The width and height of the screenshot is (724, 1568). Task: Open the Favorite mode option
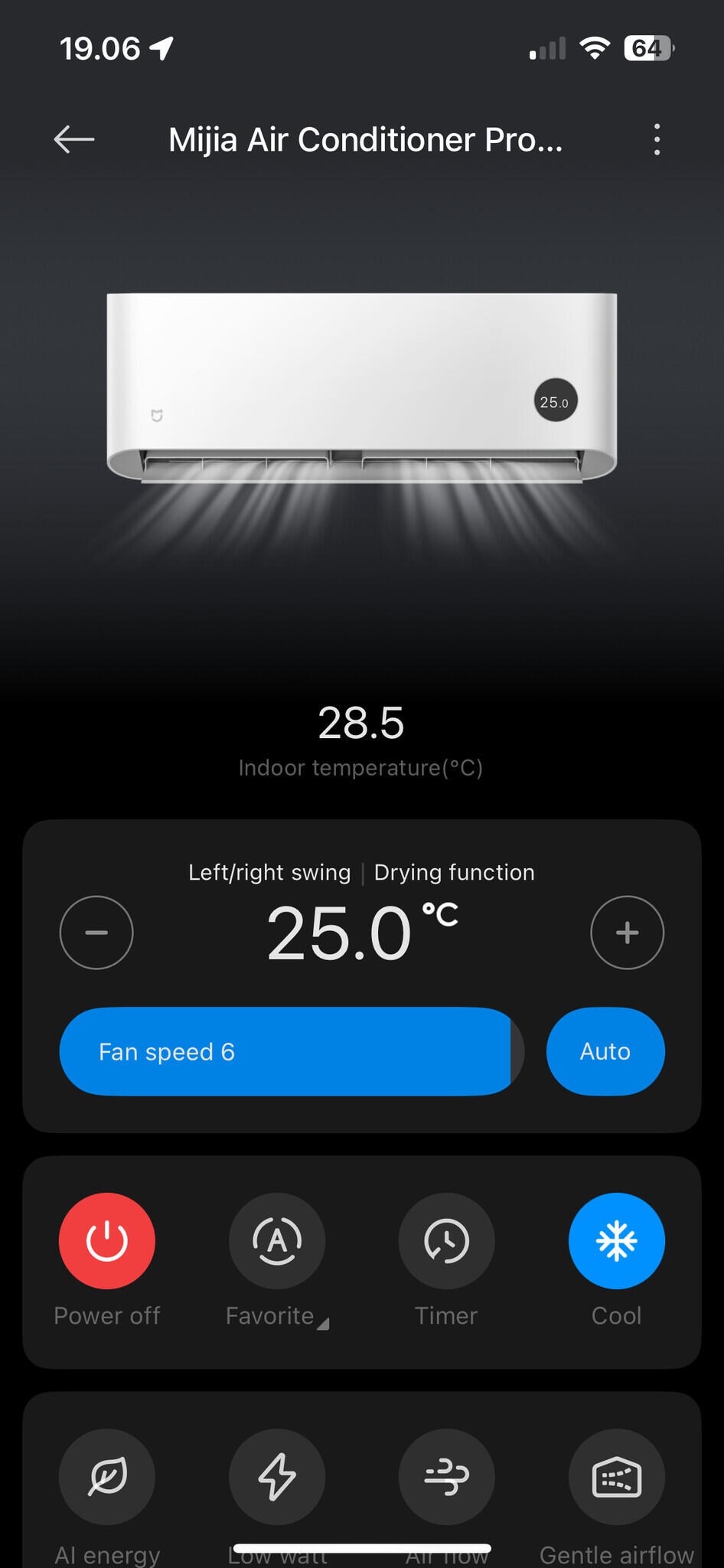277,1240
